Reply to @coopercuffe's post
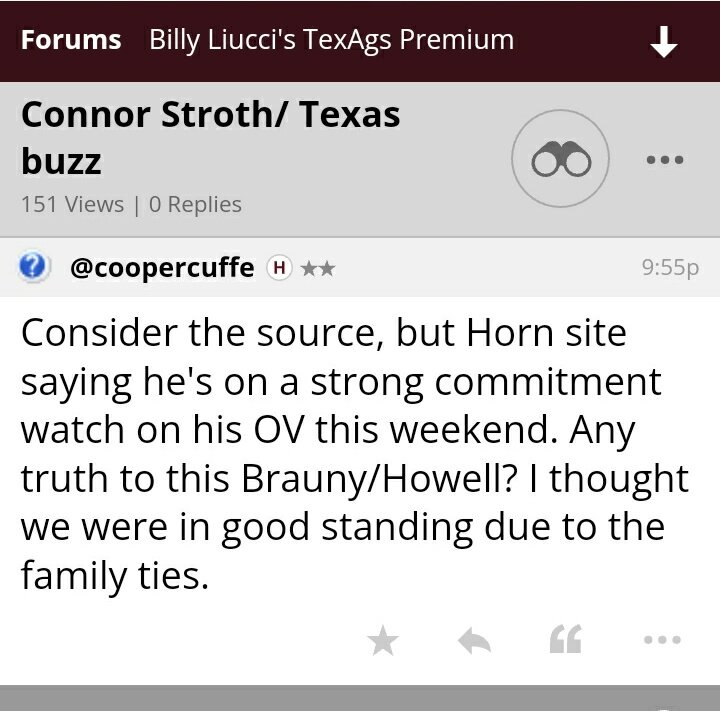The height and width of the screenshot is (711, 720). 474,641
